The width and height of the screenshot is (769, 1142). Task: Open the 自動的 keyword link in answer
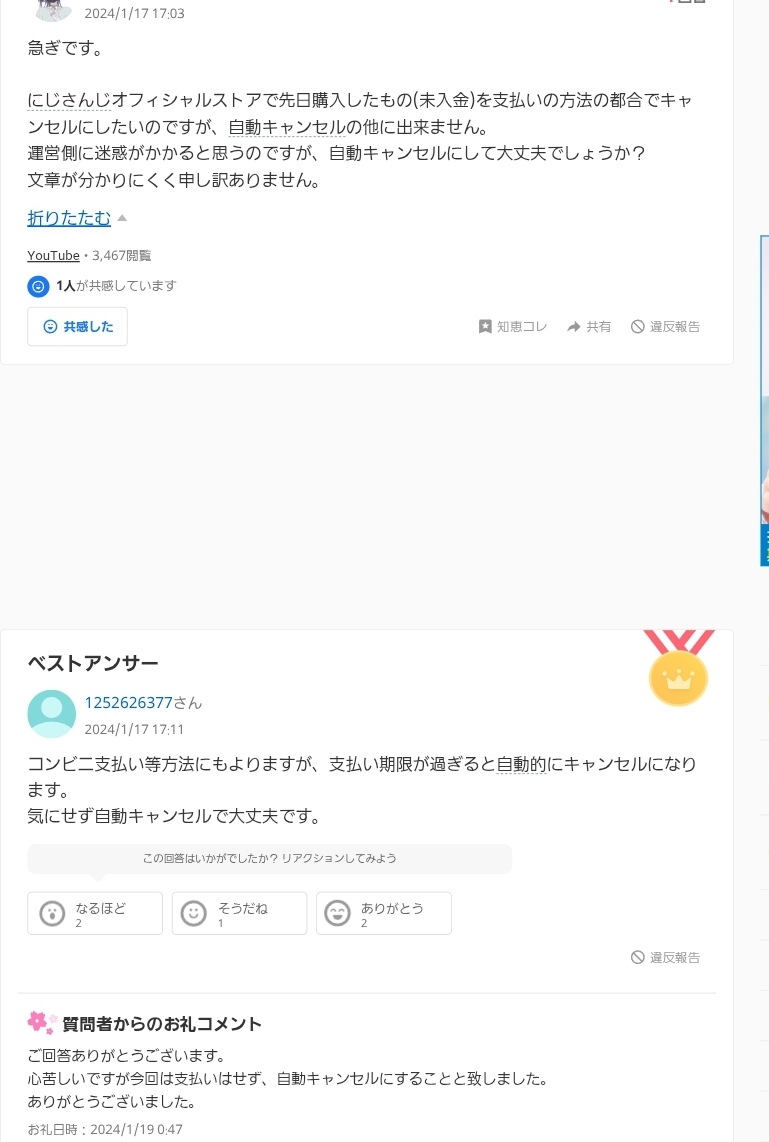coord(520,765)
